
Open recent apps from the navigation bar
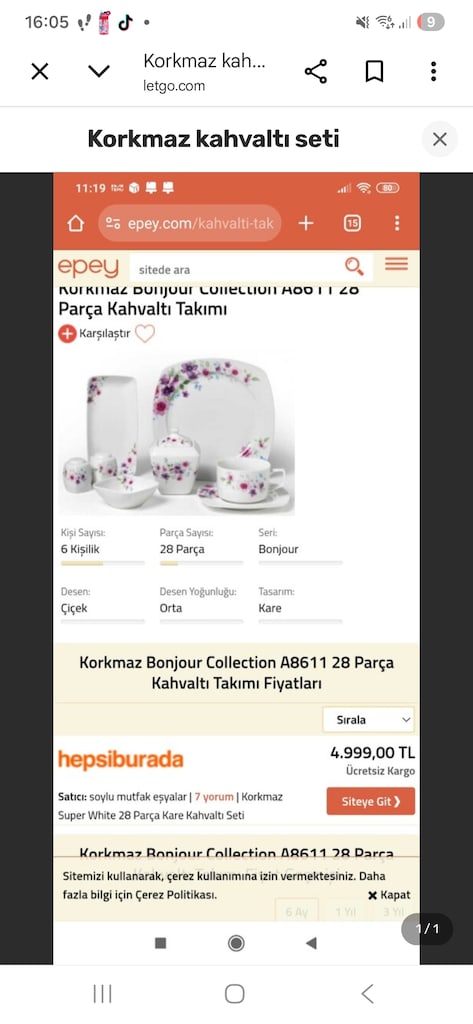click(103, 994)
